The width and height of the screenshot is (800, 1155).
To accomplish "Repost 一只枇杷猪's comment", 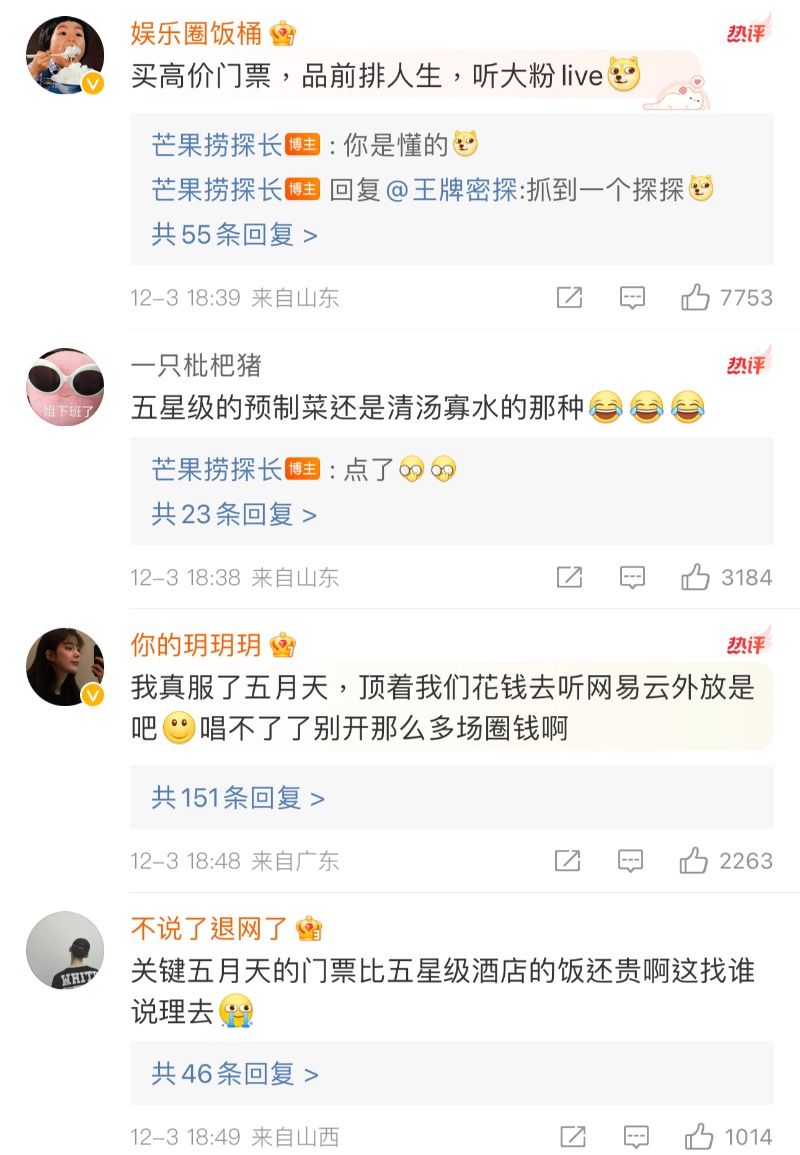I will point(569,577).
